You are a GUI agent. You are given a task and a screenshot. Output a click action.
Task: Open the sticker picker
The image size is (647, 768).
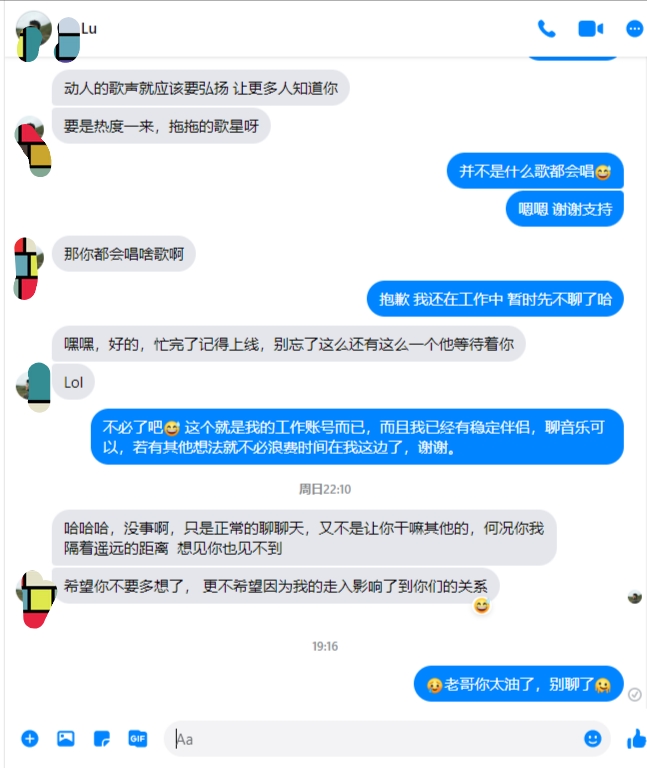tap(101, 739)
